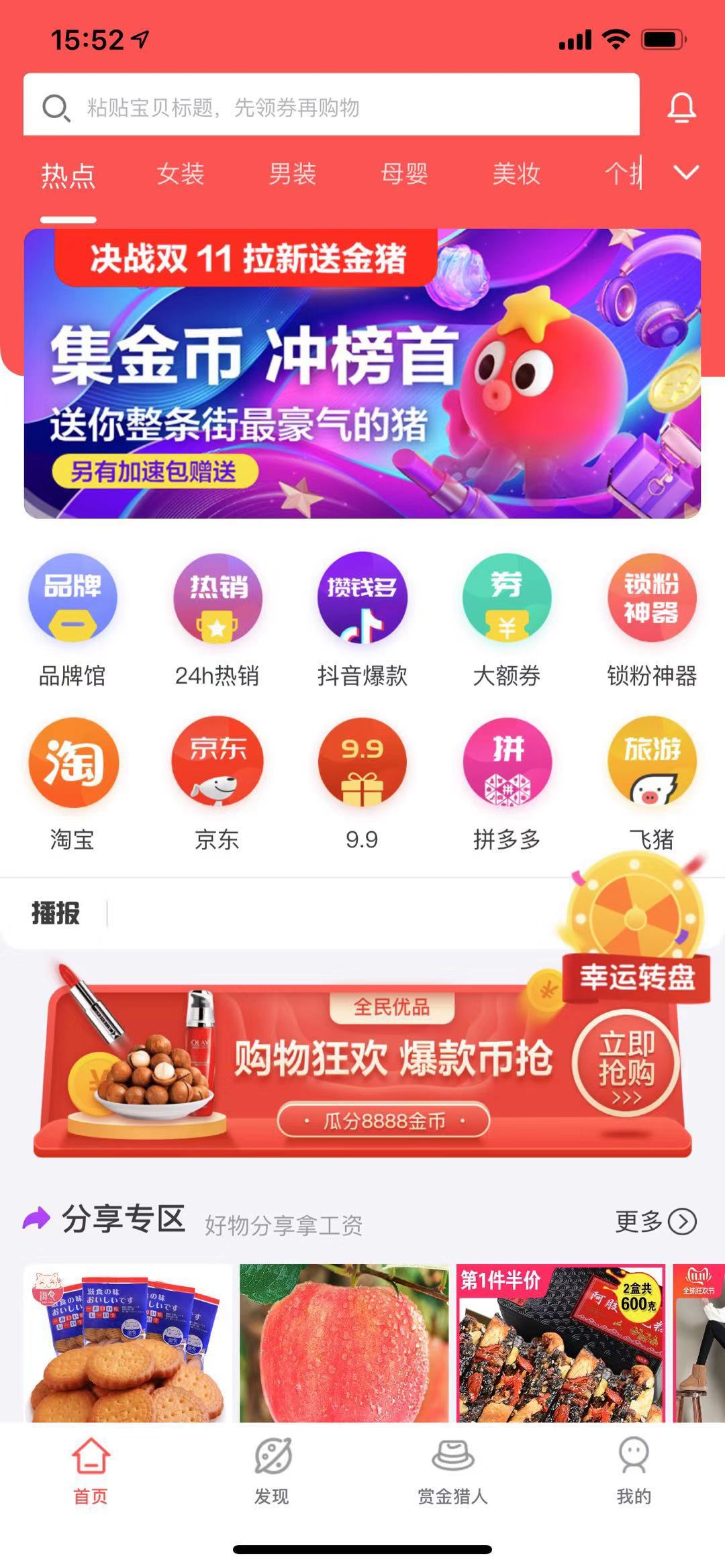
Task: View 更多 in 分享专区
Action: coord(655,1221)
